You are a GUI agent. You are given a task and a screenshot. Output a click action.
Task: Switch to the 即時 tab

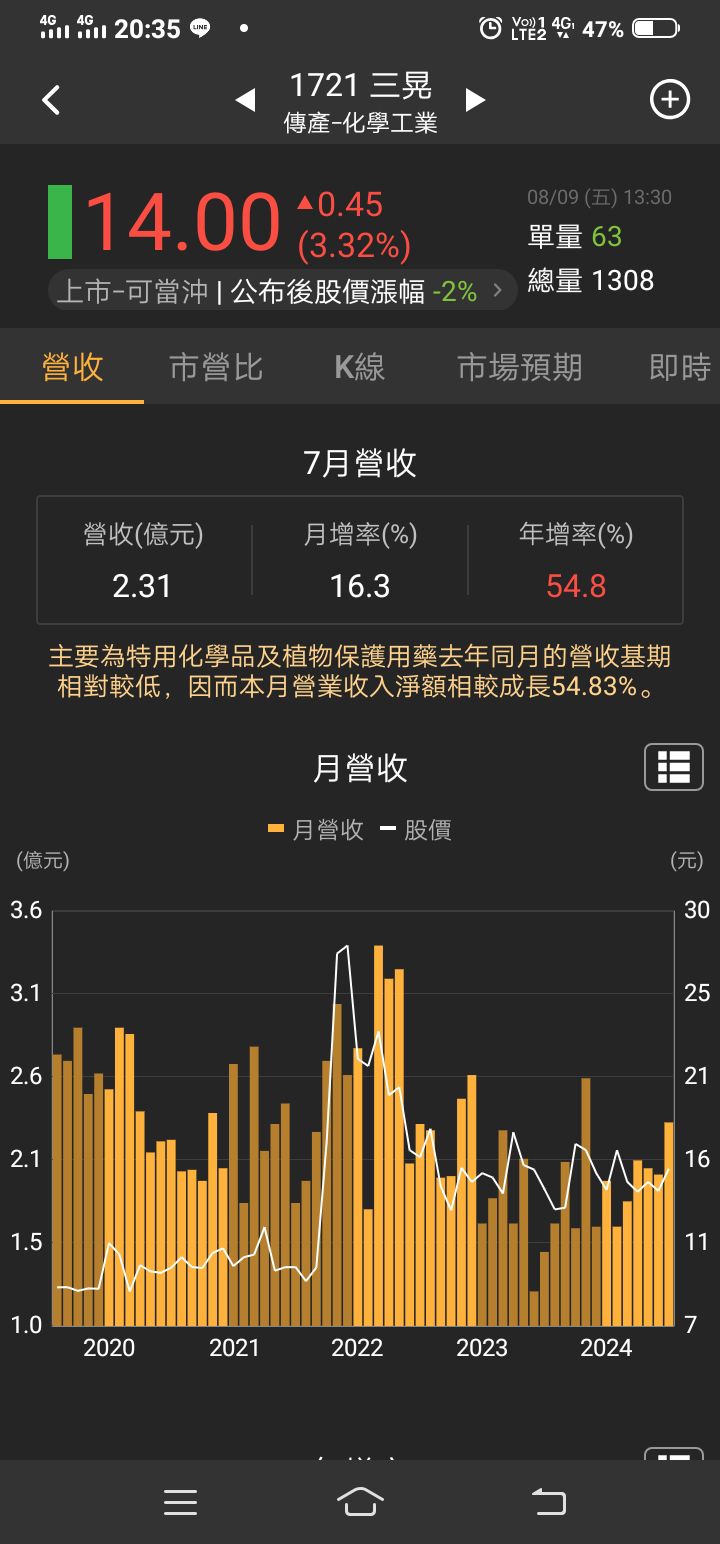(x=680, y=367)
